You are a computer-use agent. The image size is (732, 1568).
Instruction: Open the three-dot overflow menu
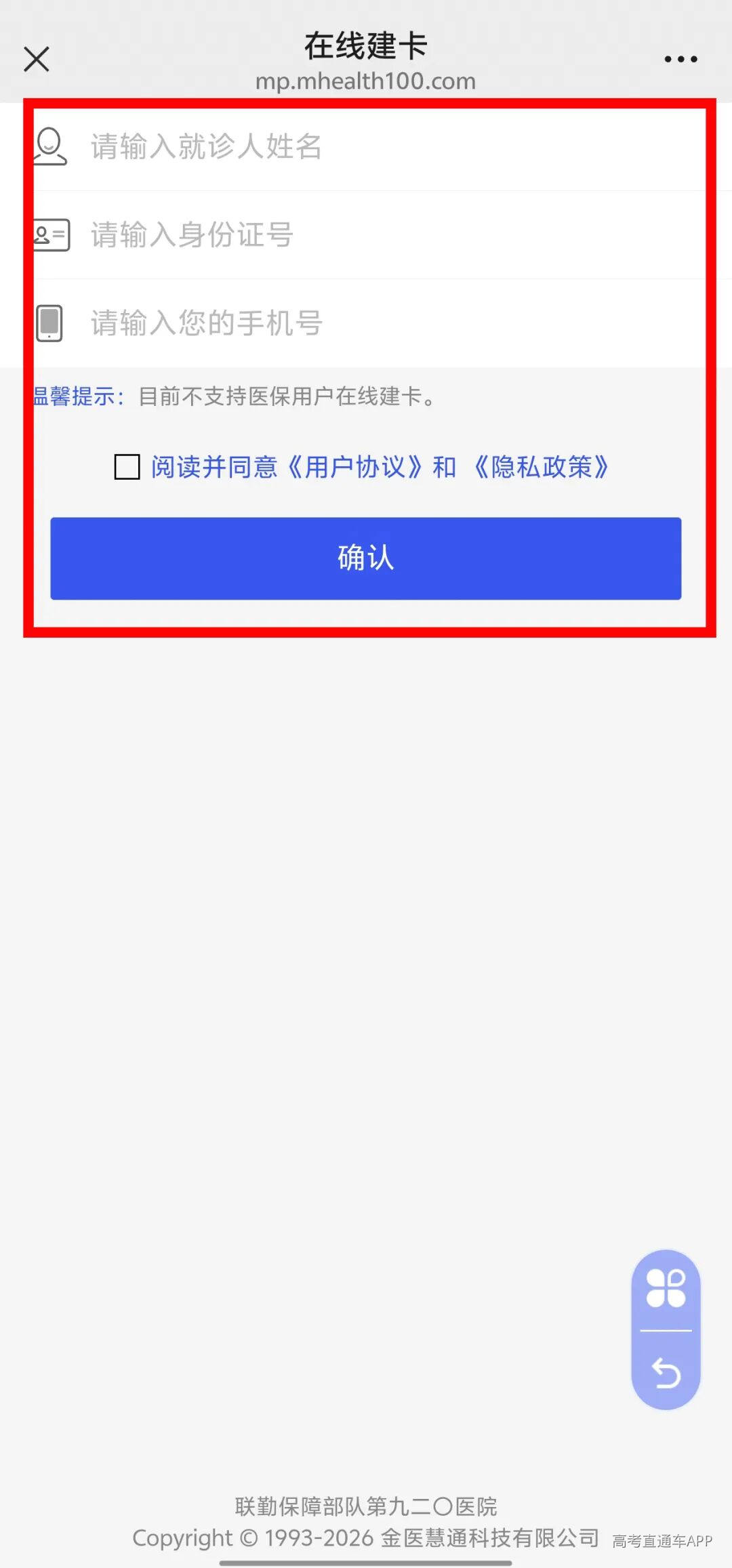tap(680, 60)
